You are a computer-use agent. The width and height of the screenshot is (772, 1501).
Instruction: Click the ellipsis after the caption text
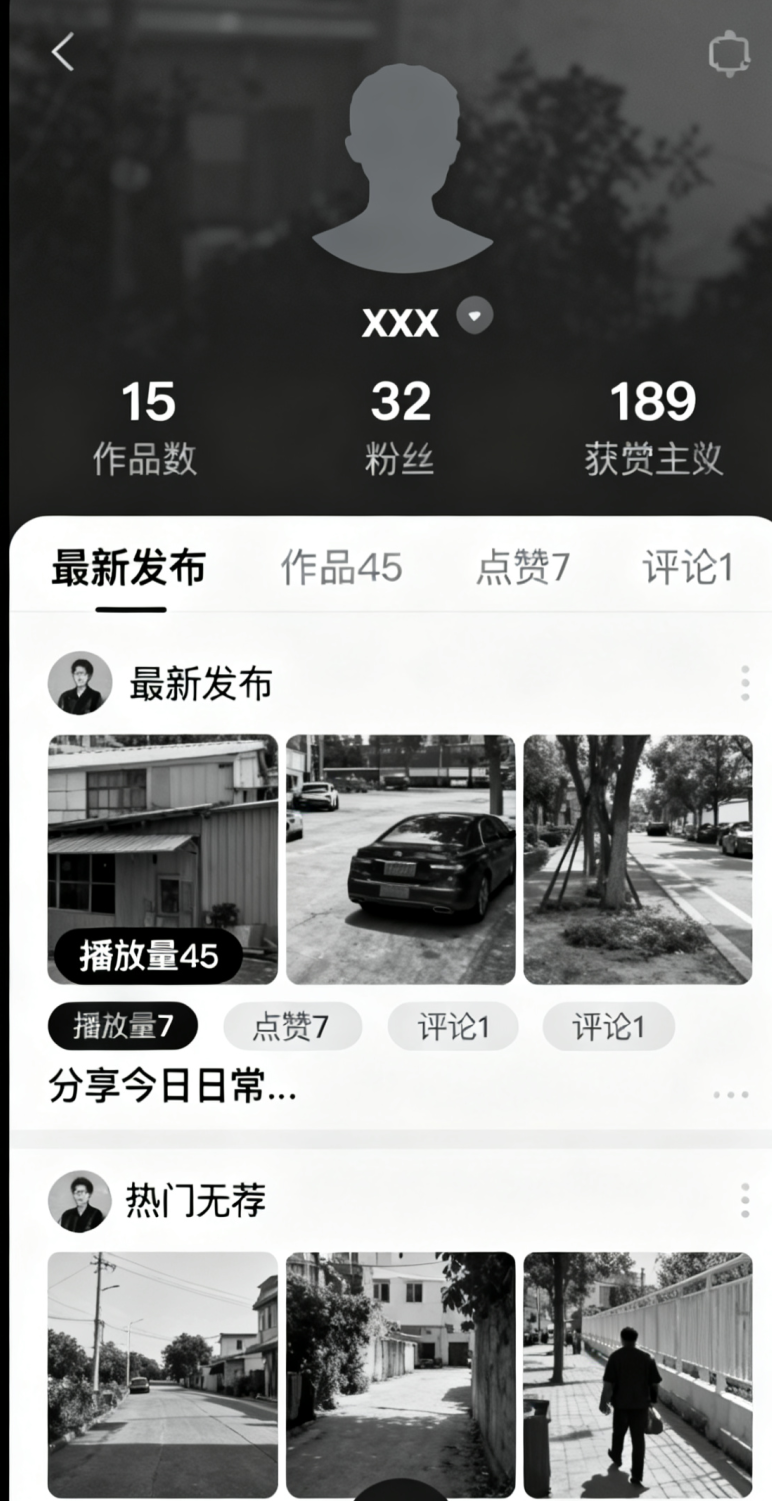click(x=730, y=1094)
